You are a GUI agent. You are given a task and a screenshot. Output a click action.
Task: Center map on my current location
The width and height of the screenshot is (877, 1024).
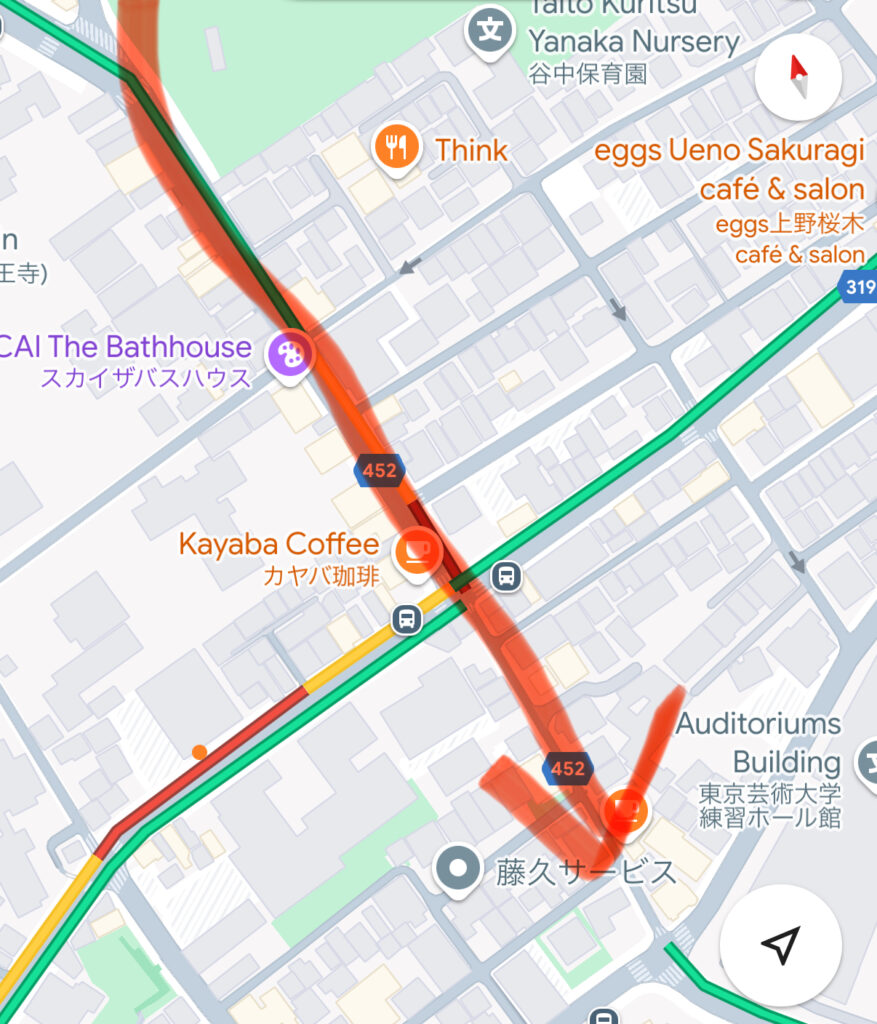tap(780, 944)
